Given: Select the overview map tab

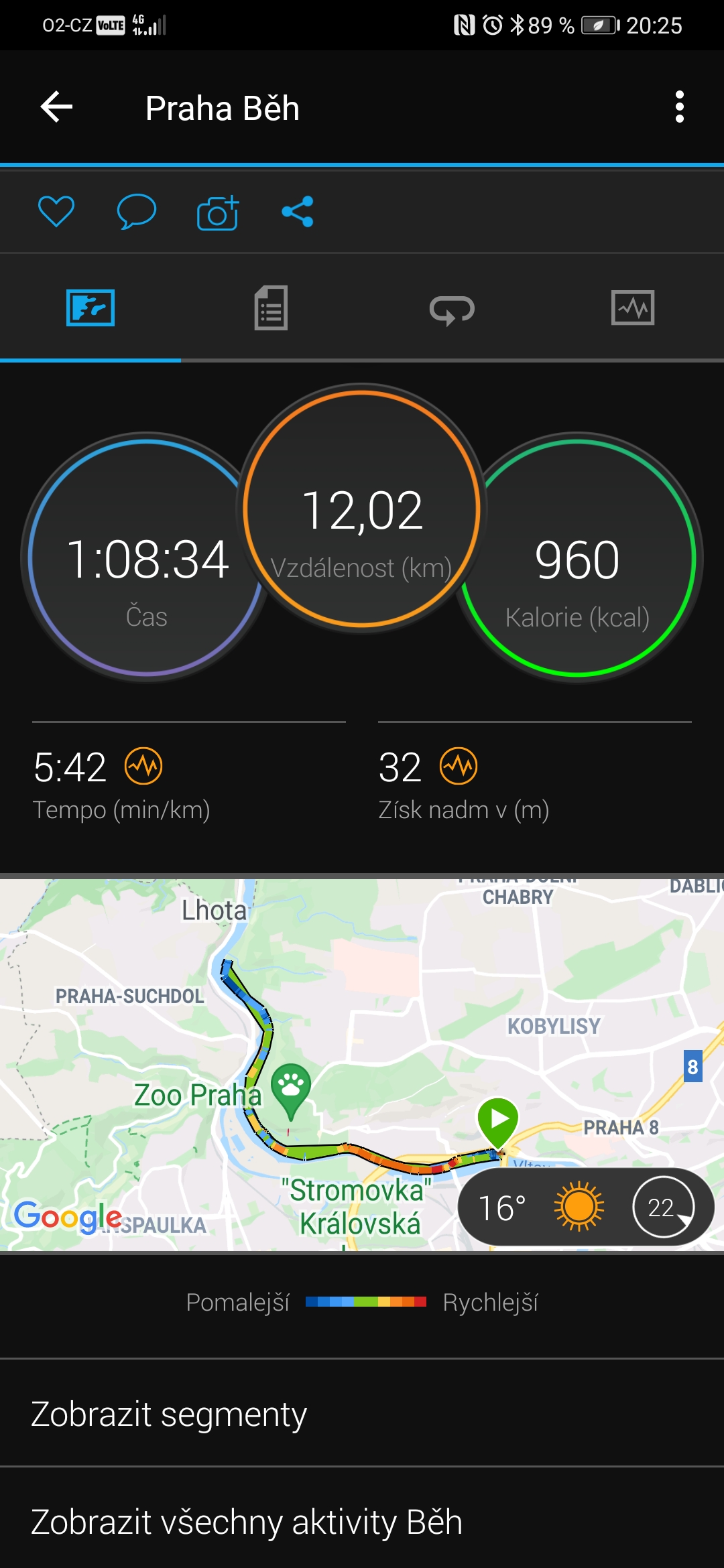Looking at the screenshot, I should click(x=90, y=308).
